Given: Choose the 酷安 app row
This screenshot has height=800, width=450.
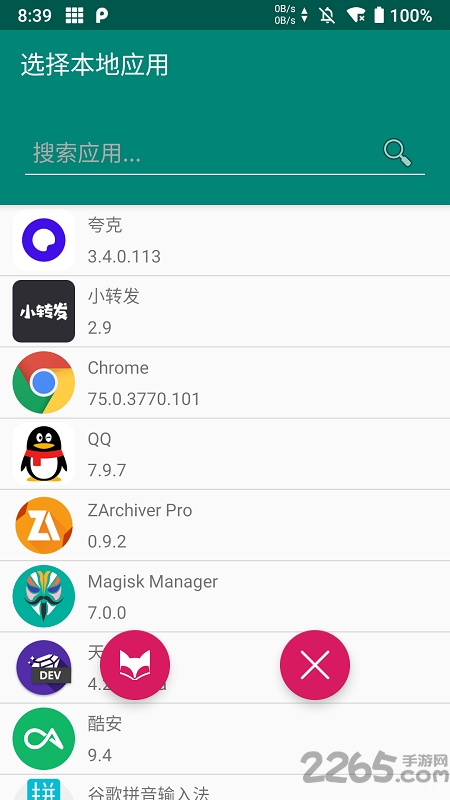Looking at the screenshot, I should (x=225, y=739).
